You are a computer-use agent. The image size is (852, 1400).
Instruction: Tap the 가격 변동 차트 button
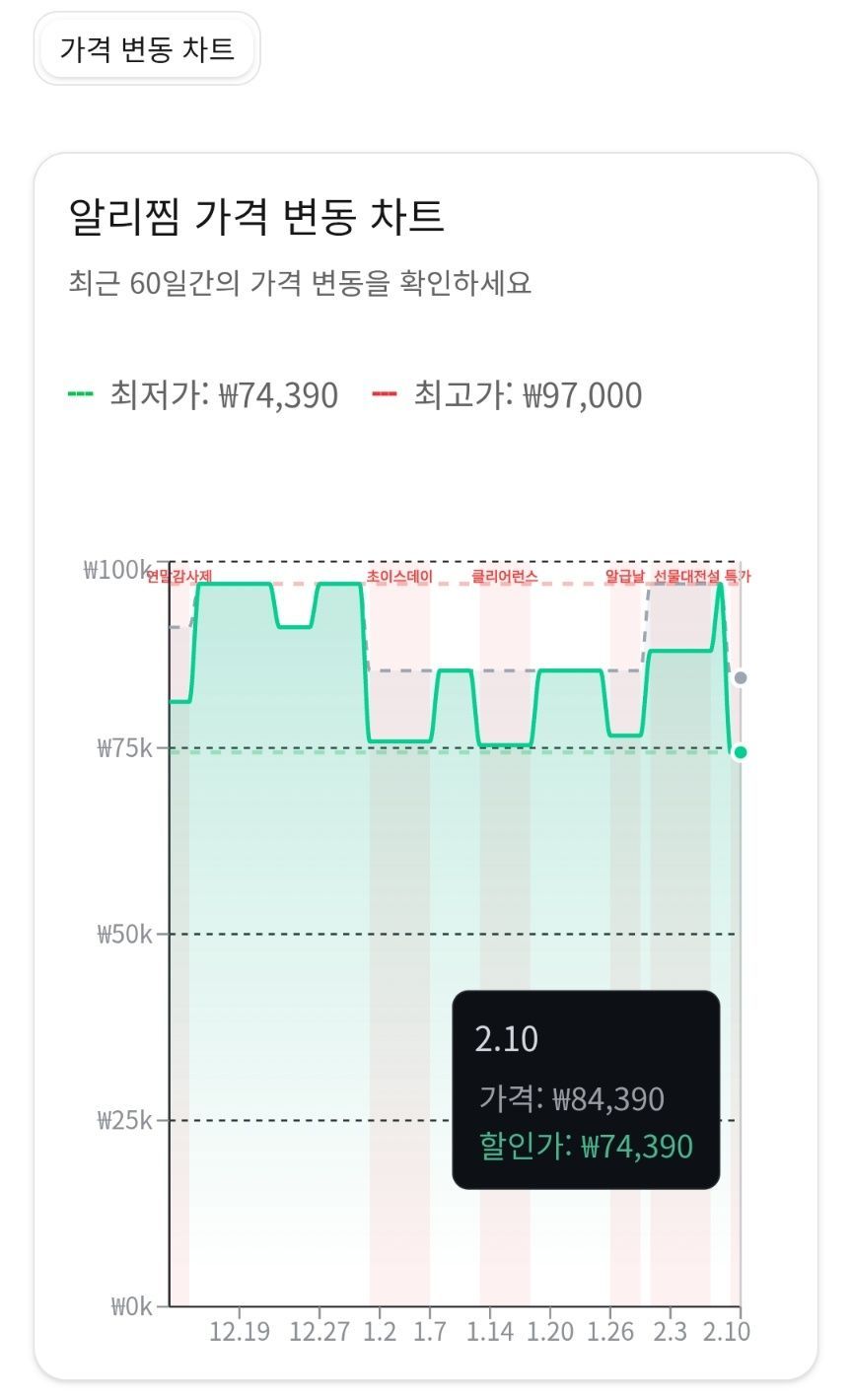pos(147,48)
